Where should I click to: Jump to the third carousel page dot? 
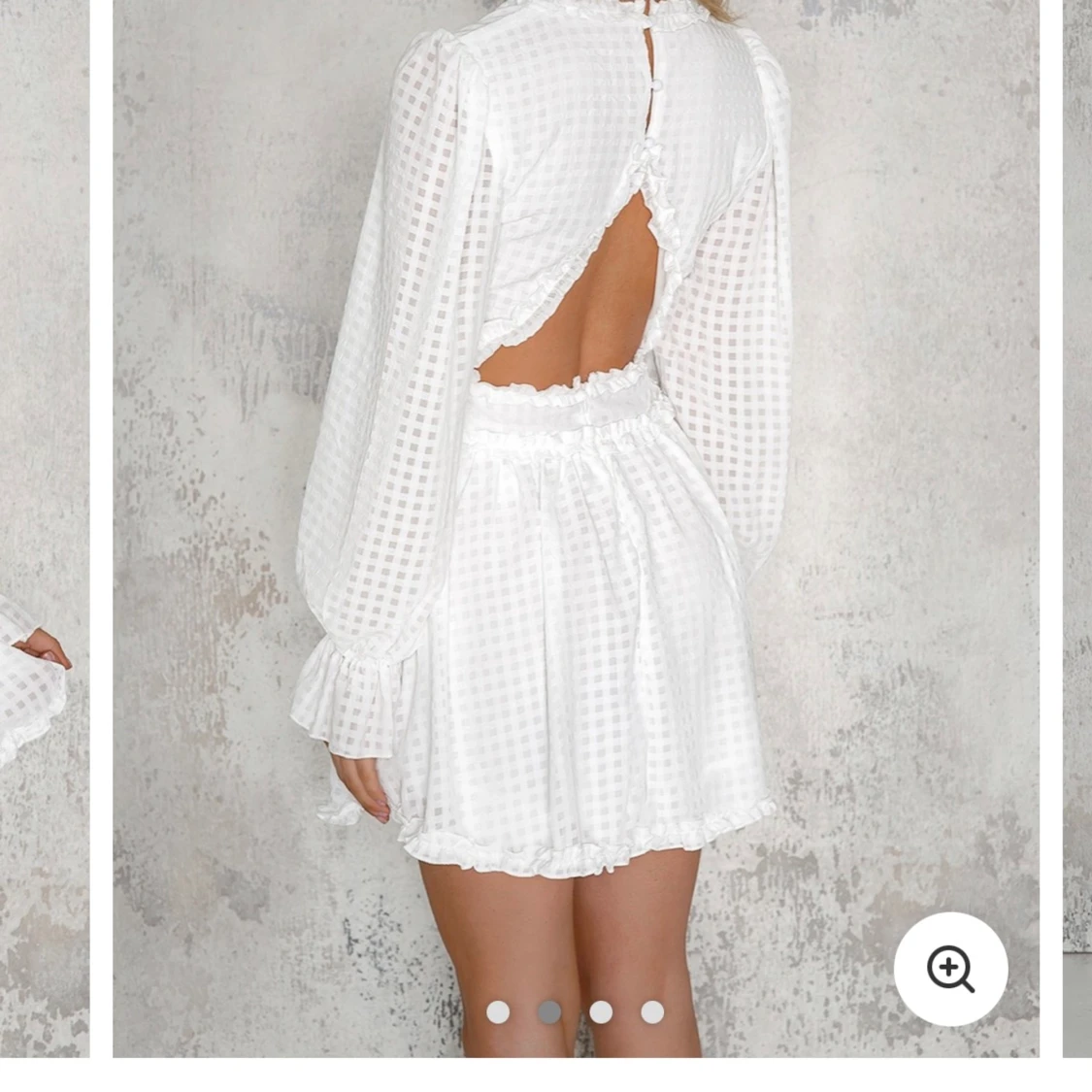coord(601,1012)
